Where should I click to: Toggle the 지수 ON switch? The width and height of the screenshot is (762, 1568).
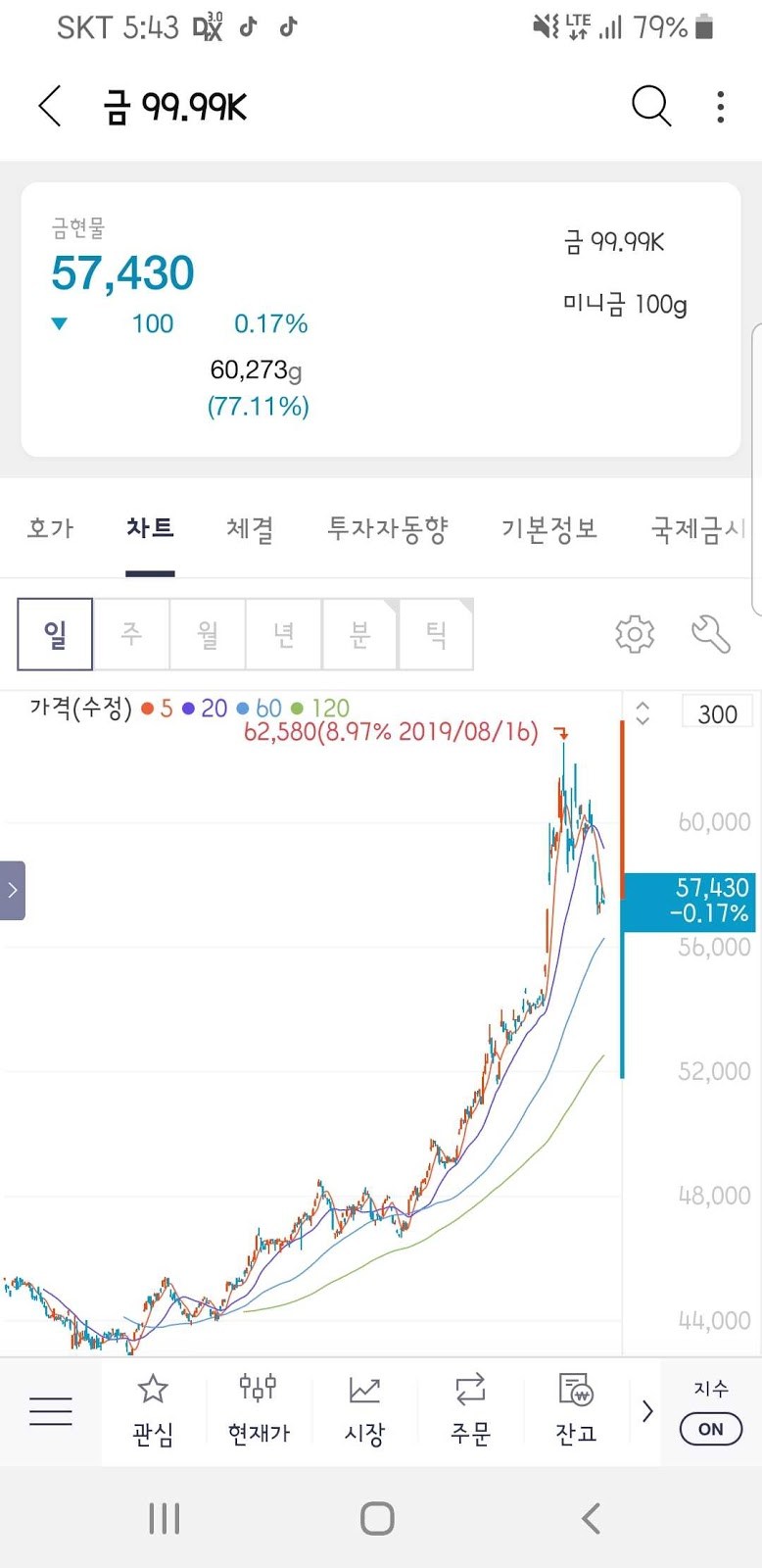pyautogui.click(x=711, y=1428)
